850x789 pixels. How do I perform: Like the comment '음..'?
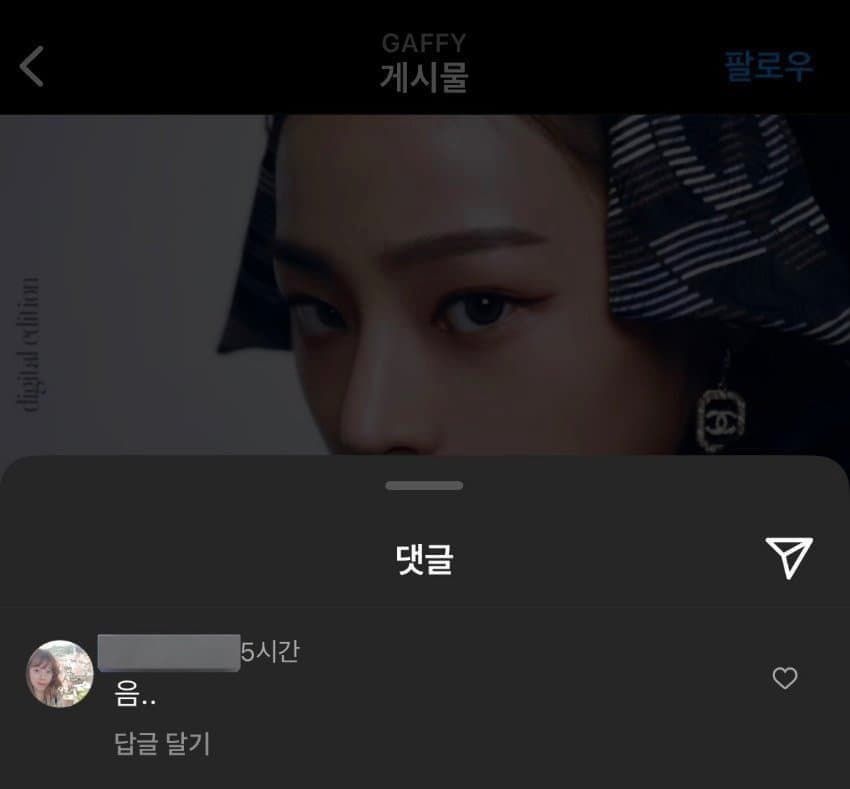(x=785, y=679)
